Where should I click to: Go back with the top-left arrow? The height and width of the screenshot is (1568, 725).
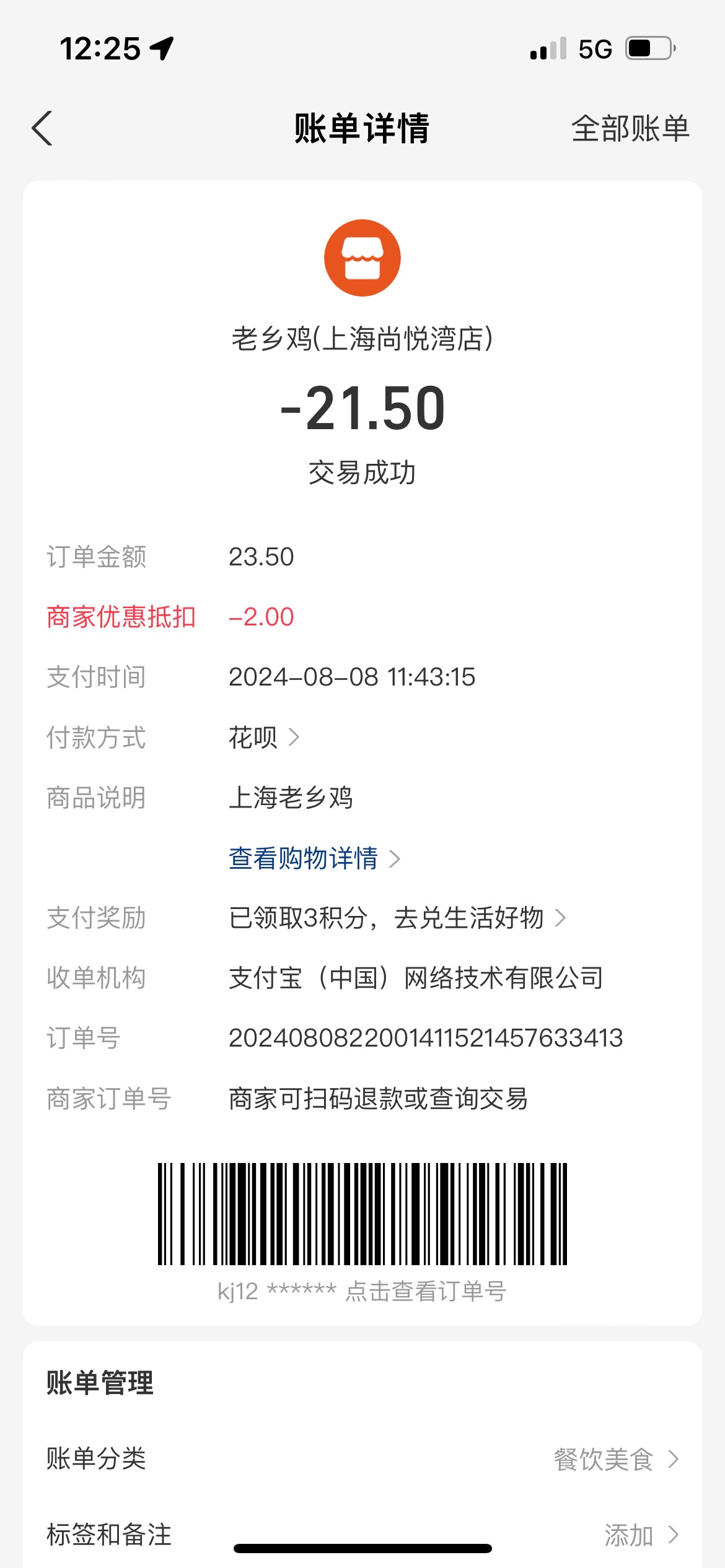[42, 129]
